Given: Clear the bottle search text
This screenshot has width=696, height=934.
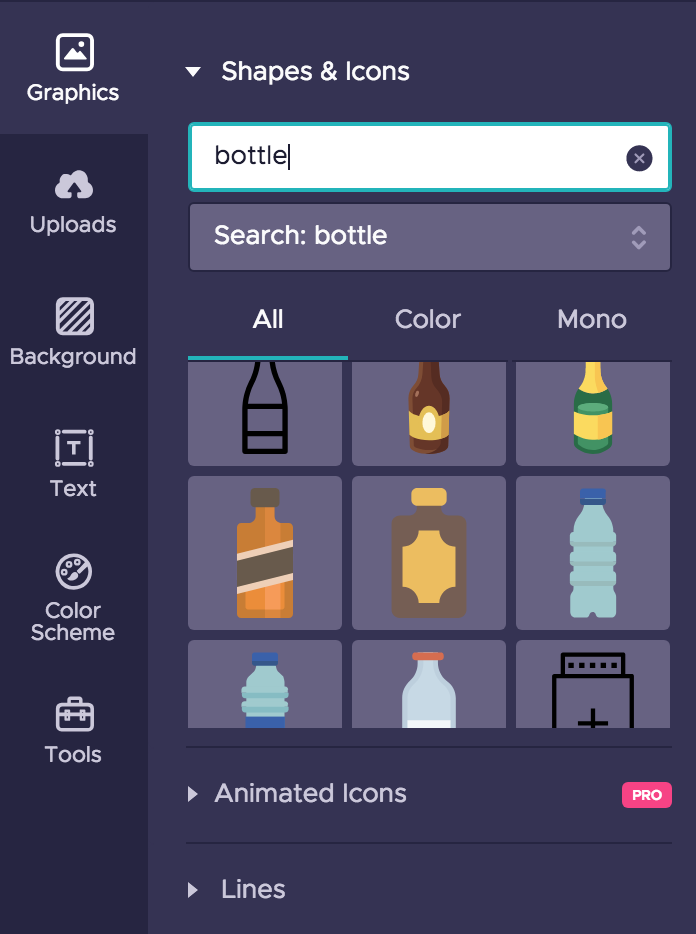Looking at the screenshot, I should 639,158.
